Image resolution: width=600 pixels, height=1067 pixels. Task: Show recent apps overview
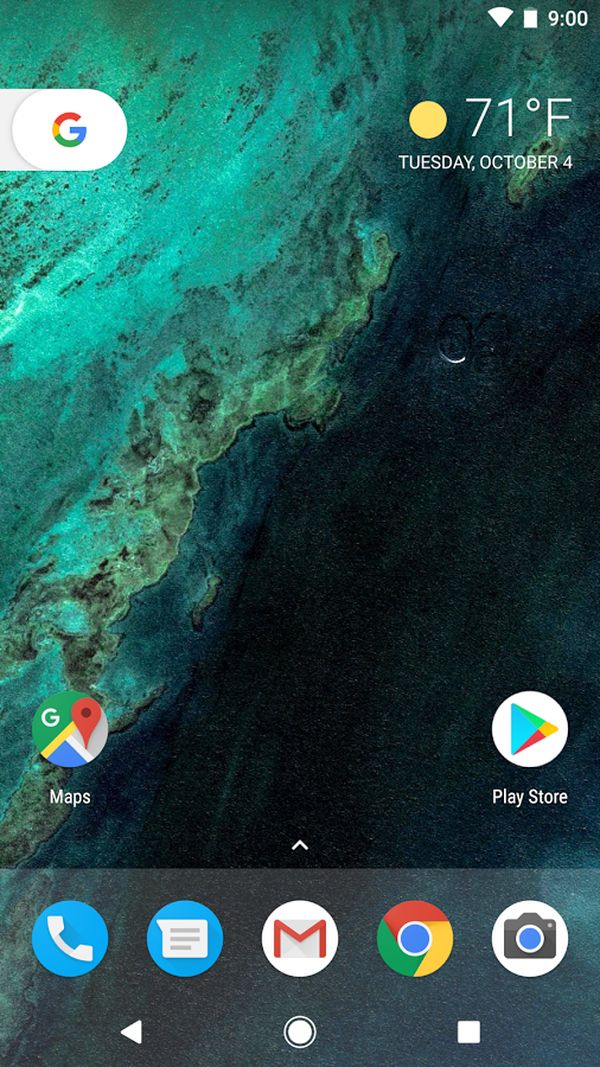click(468, 1031)
